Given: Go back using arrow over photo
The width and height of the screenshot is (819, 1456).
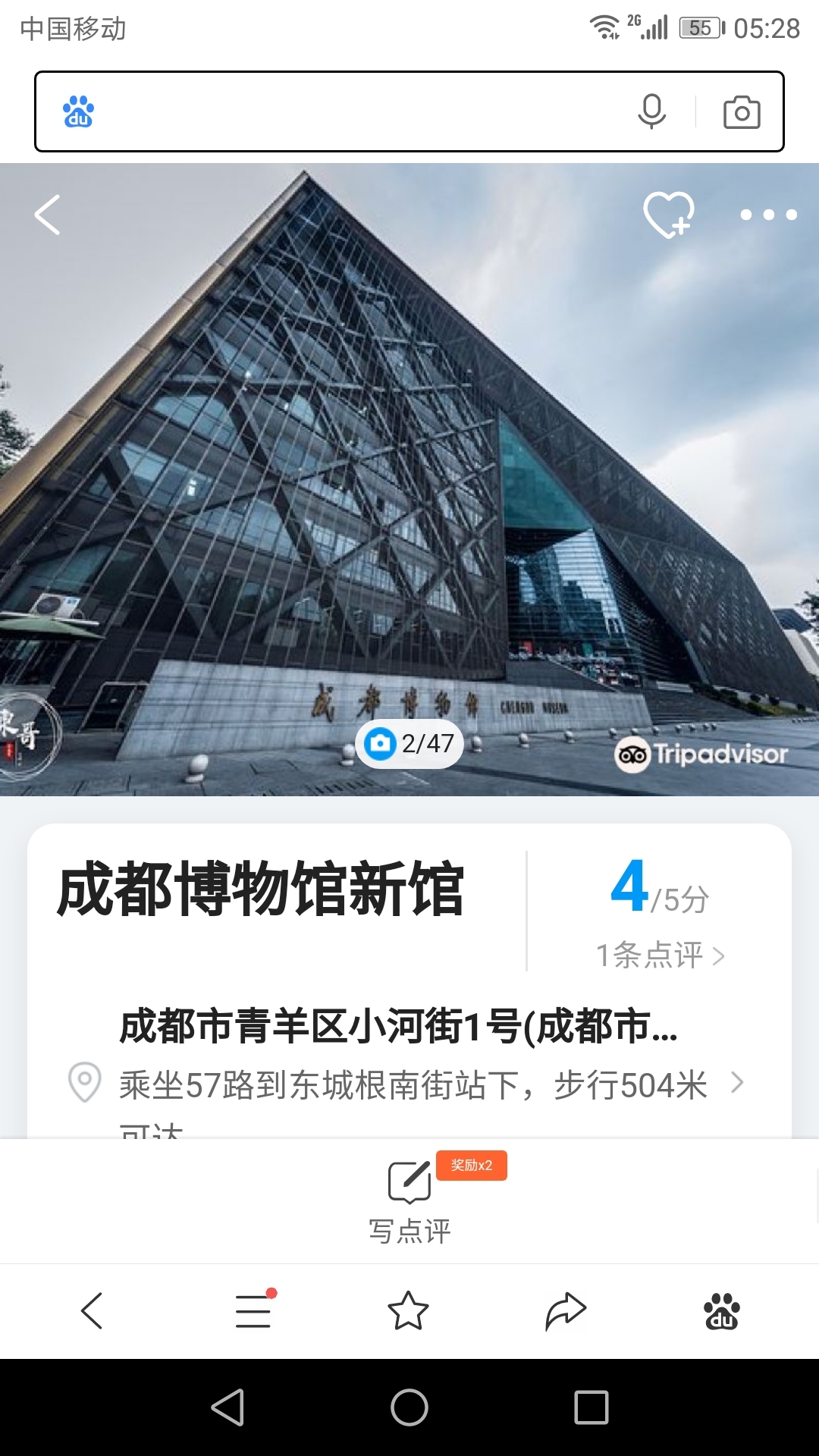Looking at the screenshot, I should pos(48,215).
